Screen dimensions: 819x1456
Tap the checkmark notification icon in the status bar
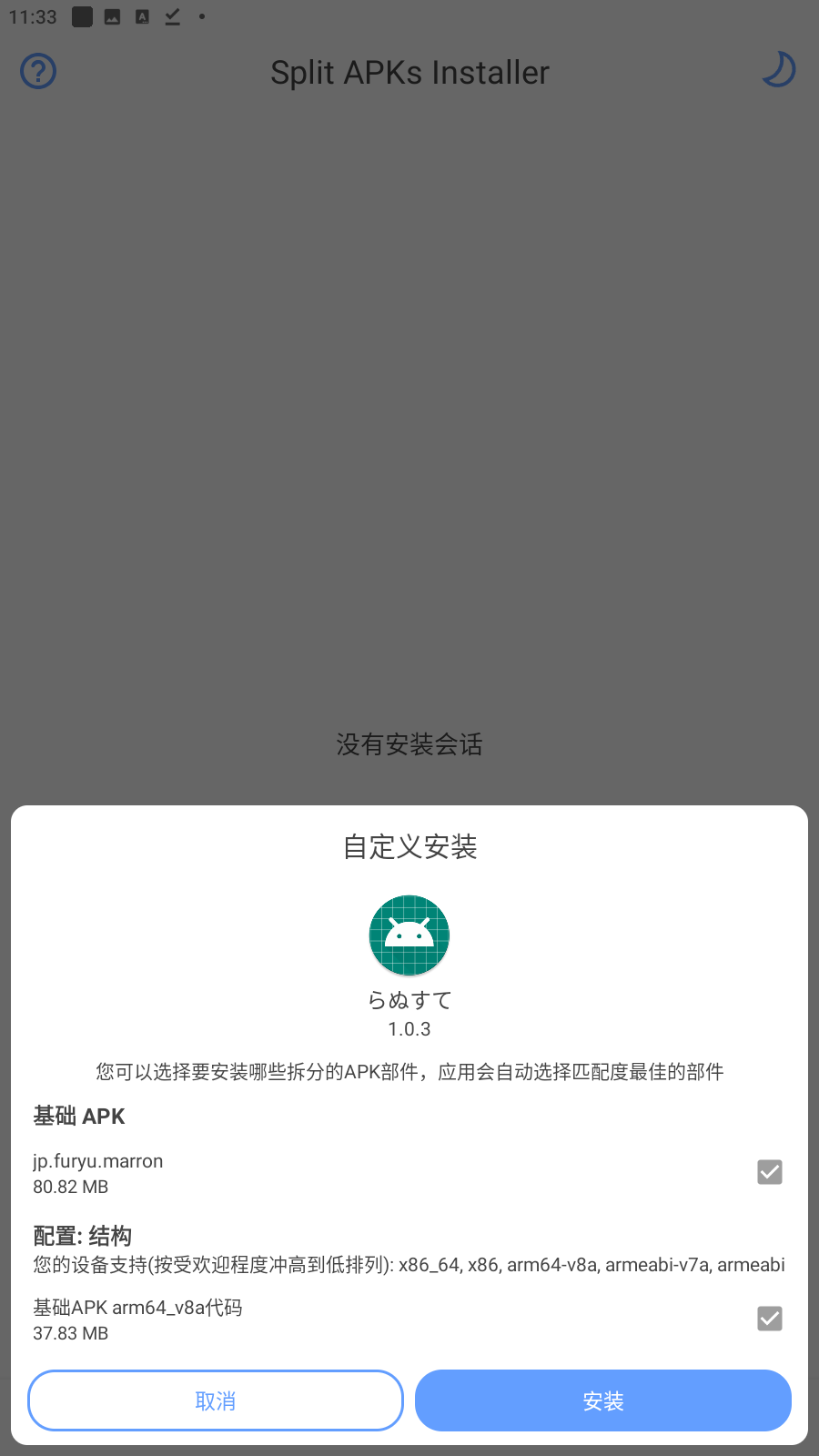pyautogui.click(x=172, y=15)
